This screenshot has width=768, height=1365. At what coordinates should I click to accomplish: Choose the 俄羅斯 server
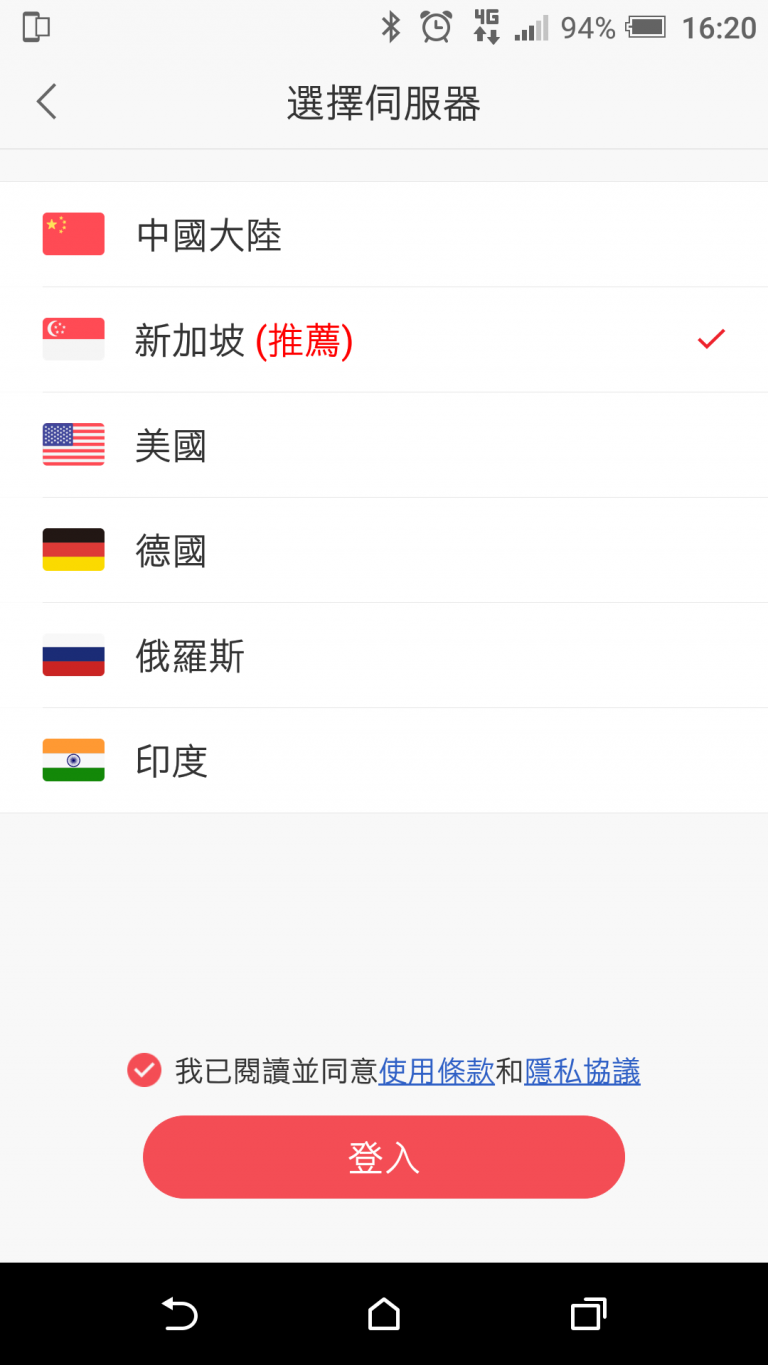(384, 655)
